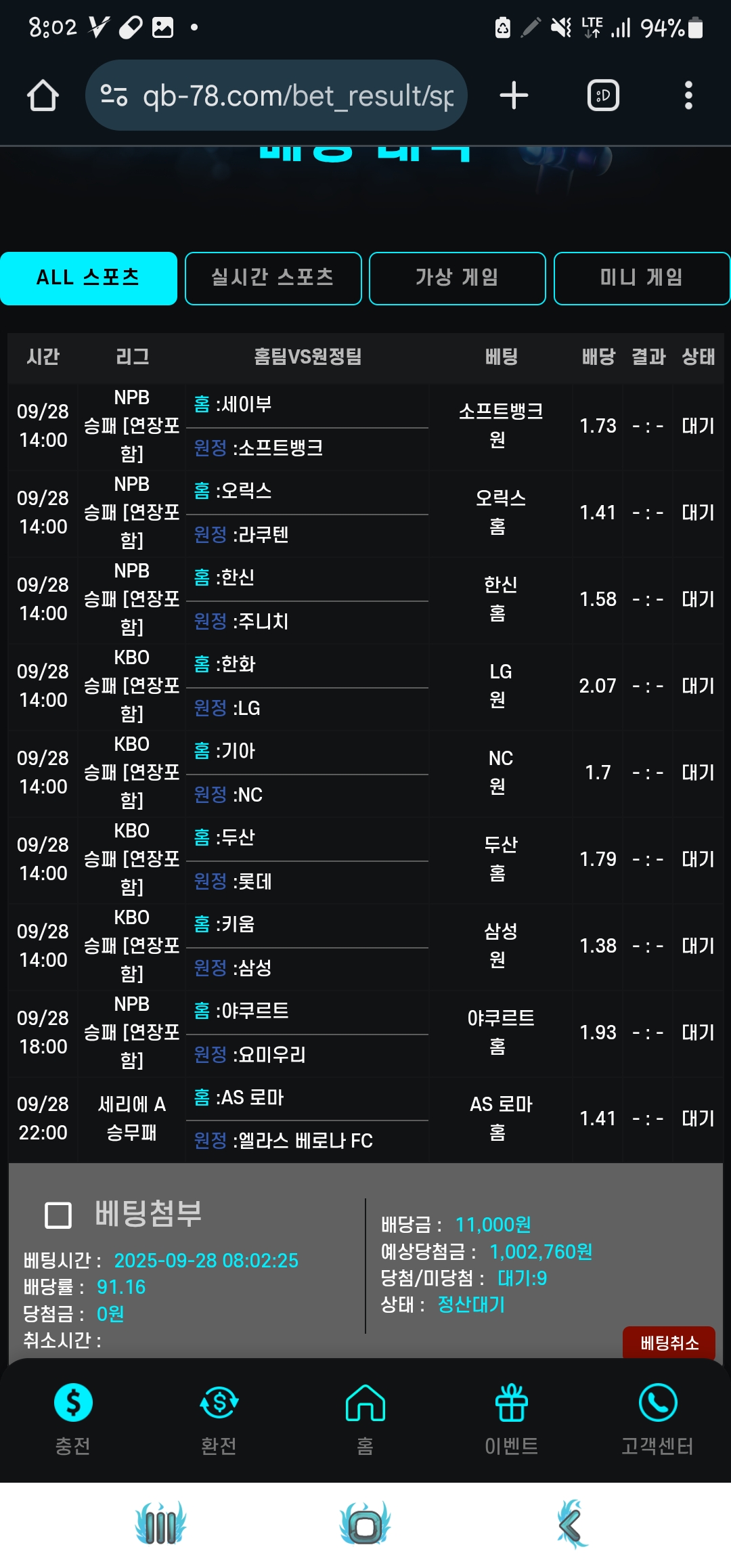The height and width of the screenshot is (1568, 731).
Task: Check the 베팅첨부 checkbox
Action: tap(58, 1215)
